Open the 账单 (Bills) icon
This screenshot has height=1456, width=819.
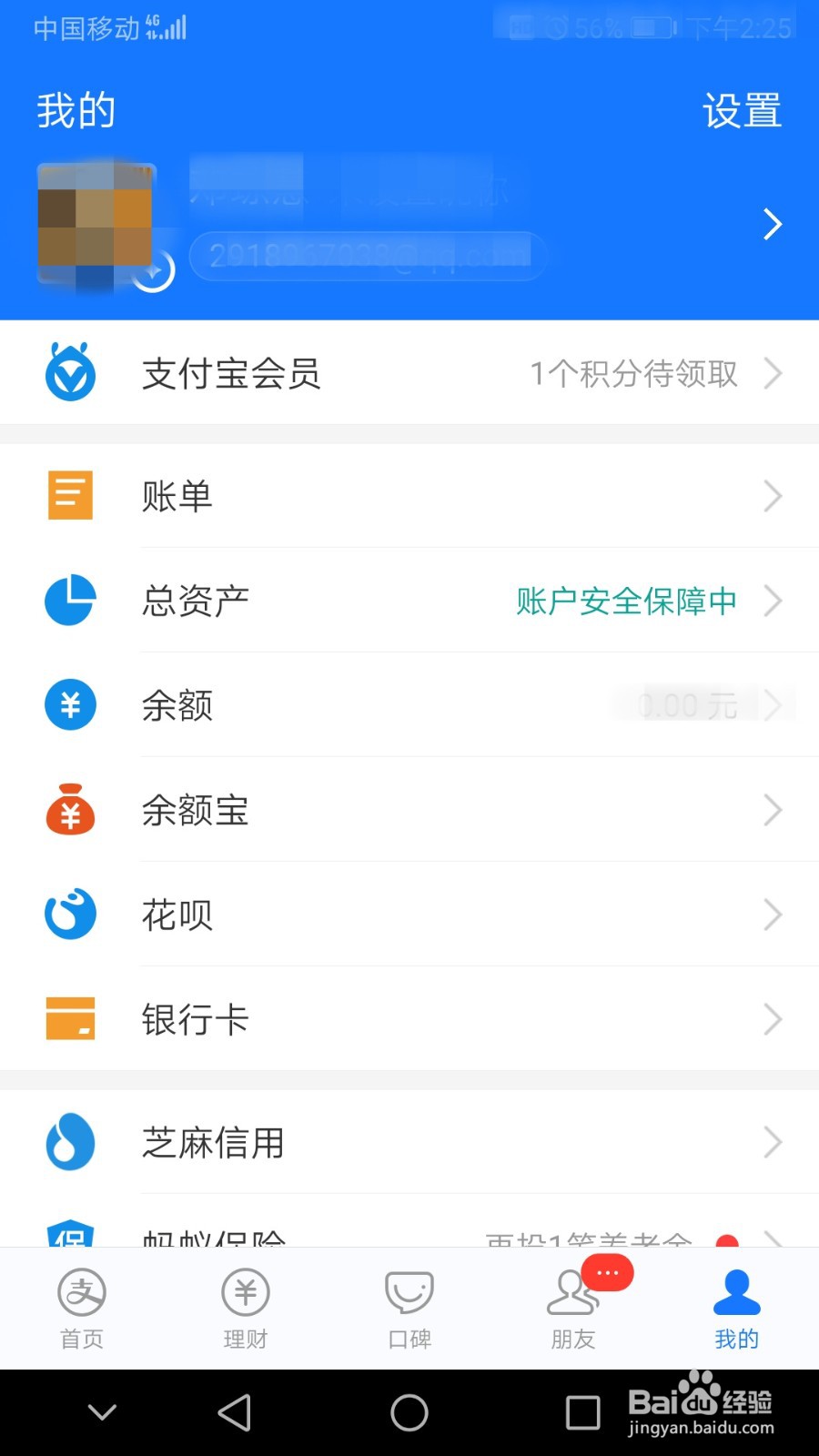[x=69, y=495]
